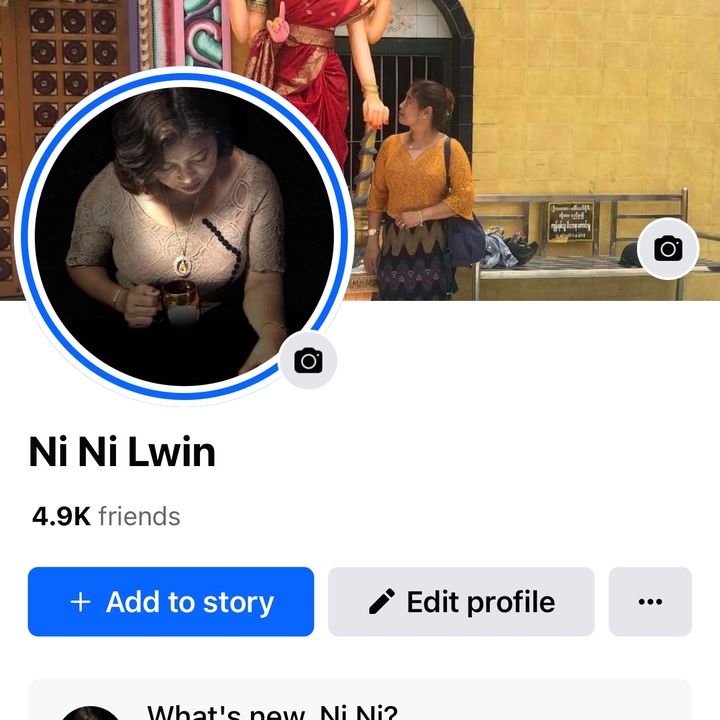Open the three-dot more options menu
The image size is (720, 720).
(x=650, y=602)
